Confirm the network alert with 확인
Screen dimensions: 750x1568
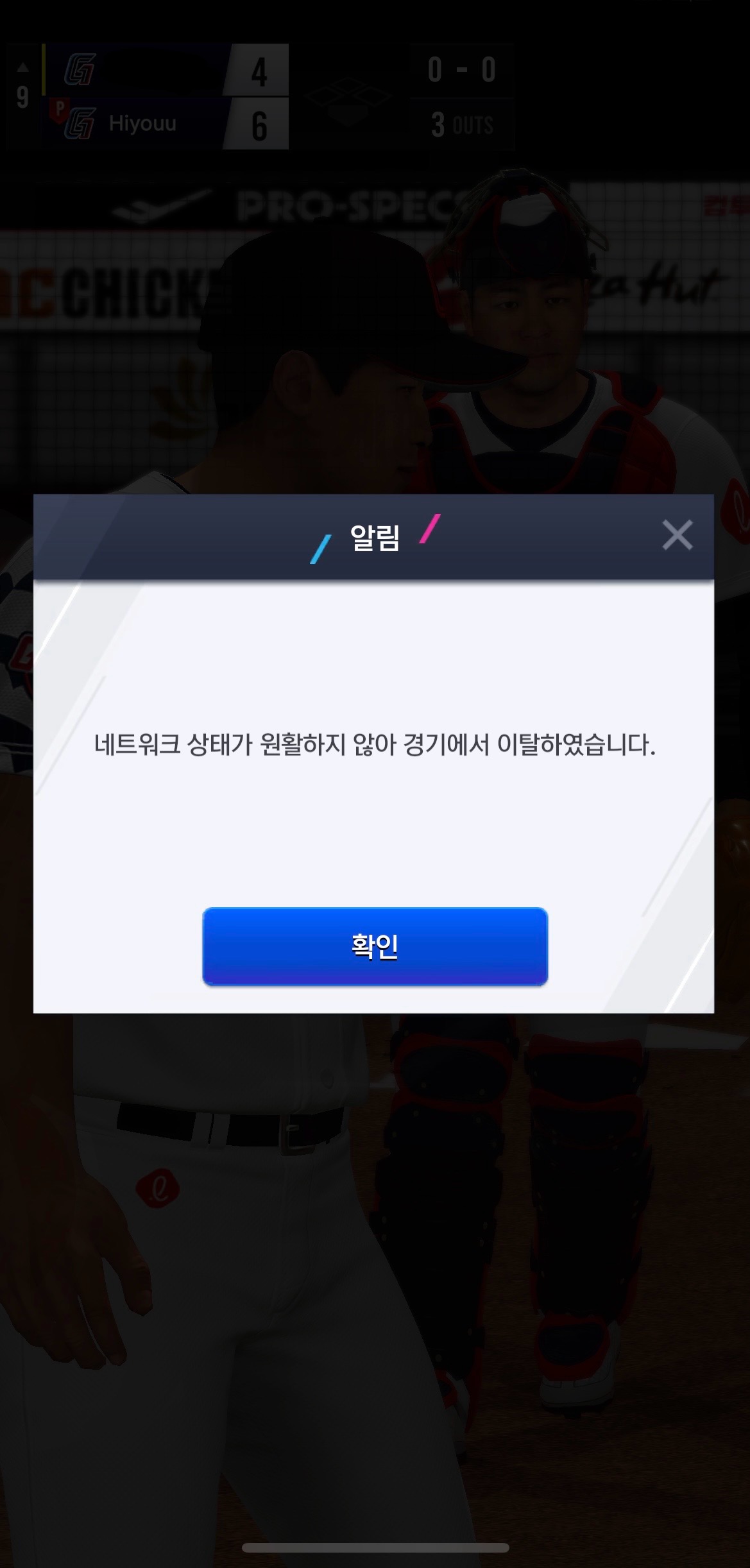(375, 946)
